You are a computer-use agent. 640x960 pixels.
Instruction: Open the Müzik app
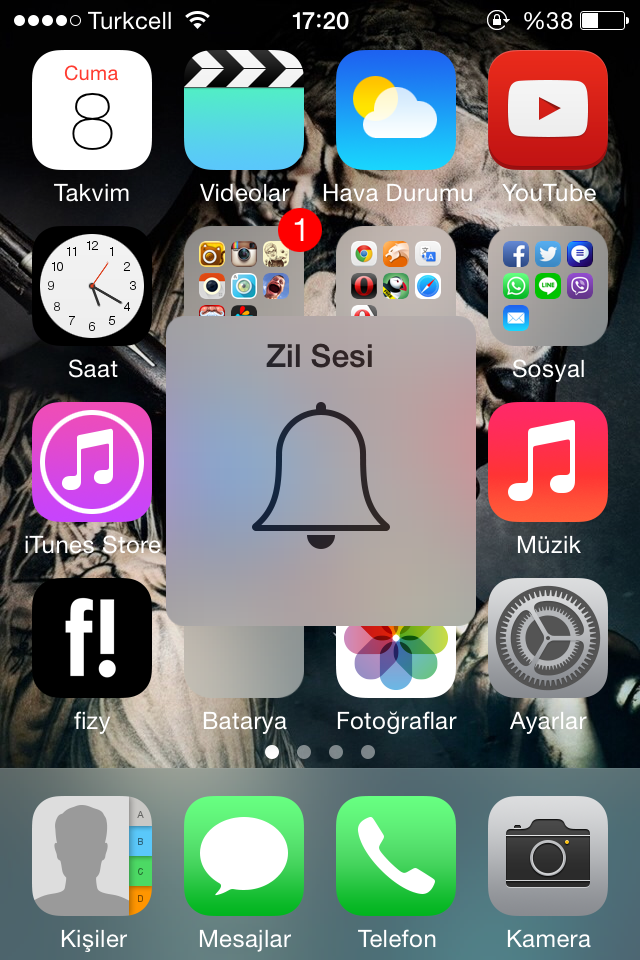point(548,462)
